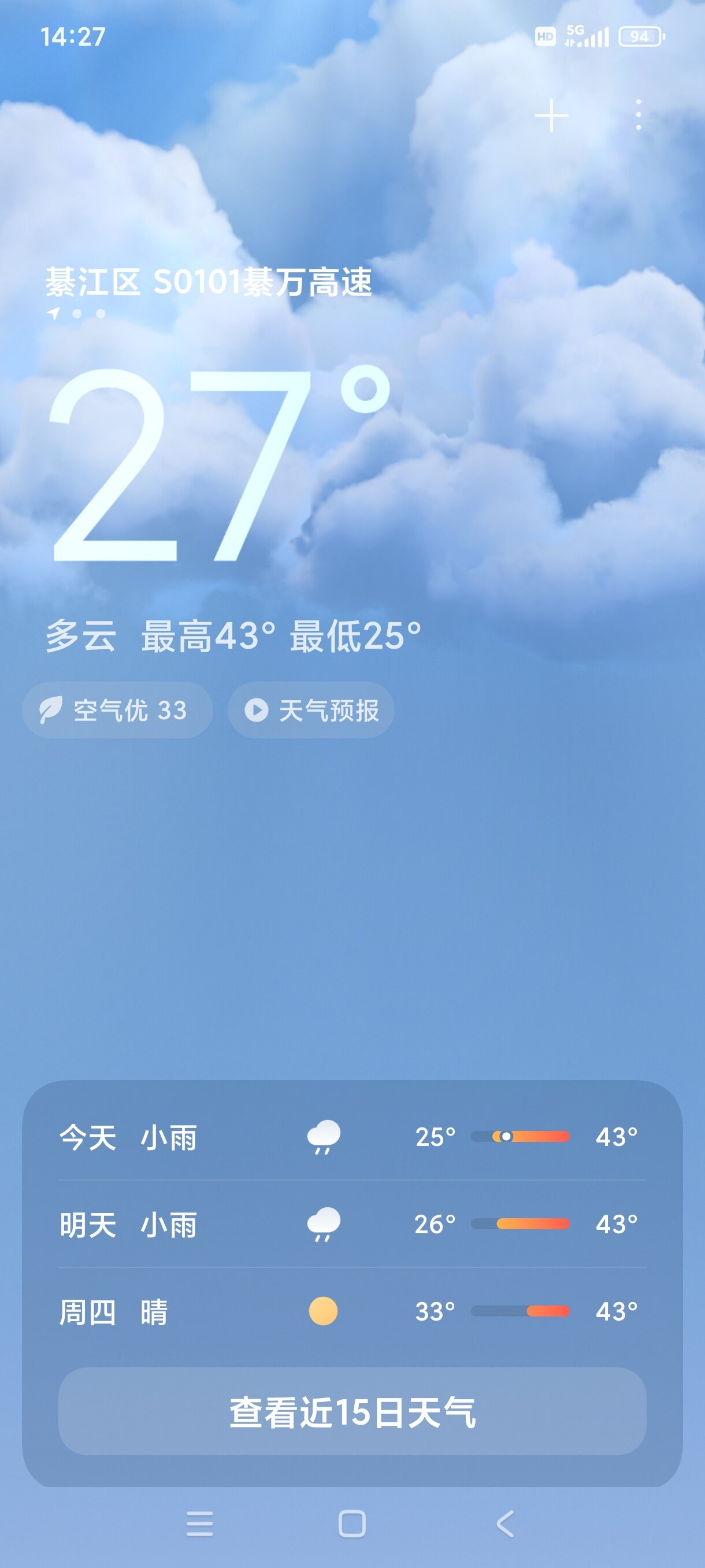
Task: Go back with the system back arrow
Action: (505, 1523)
